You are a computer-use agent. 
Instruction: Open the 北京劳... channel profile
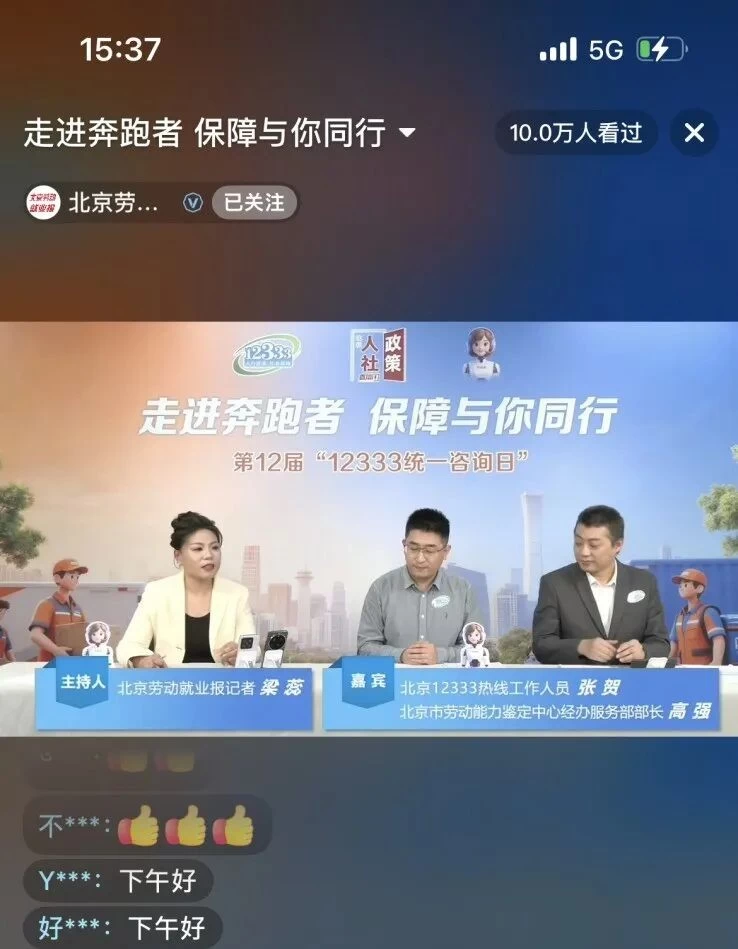[x=113, y=203]
